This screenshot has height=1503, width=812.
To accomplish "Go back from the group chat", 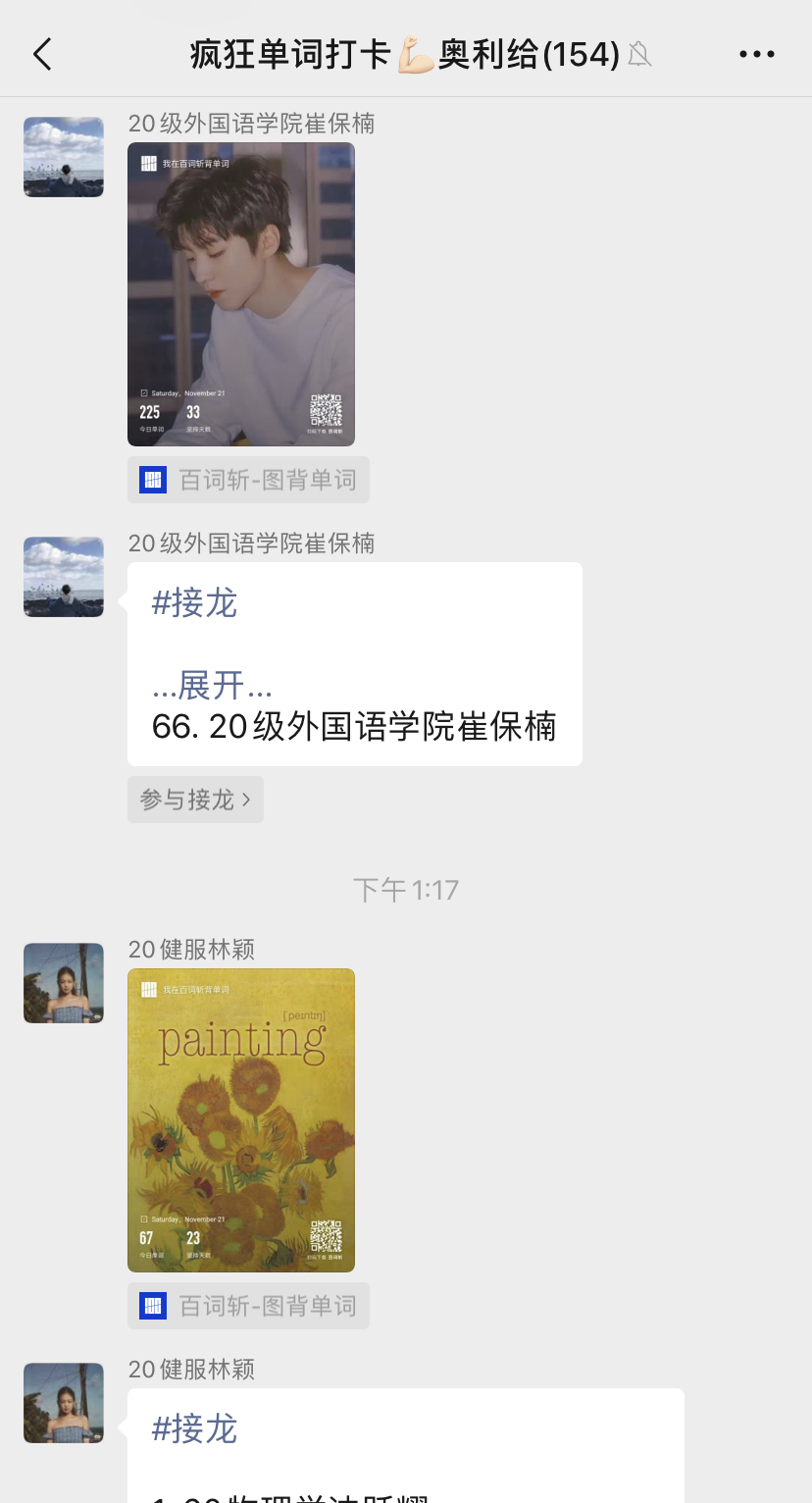I will coord(42,55).
